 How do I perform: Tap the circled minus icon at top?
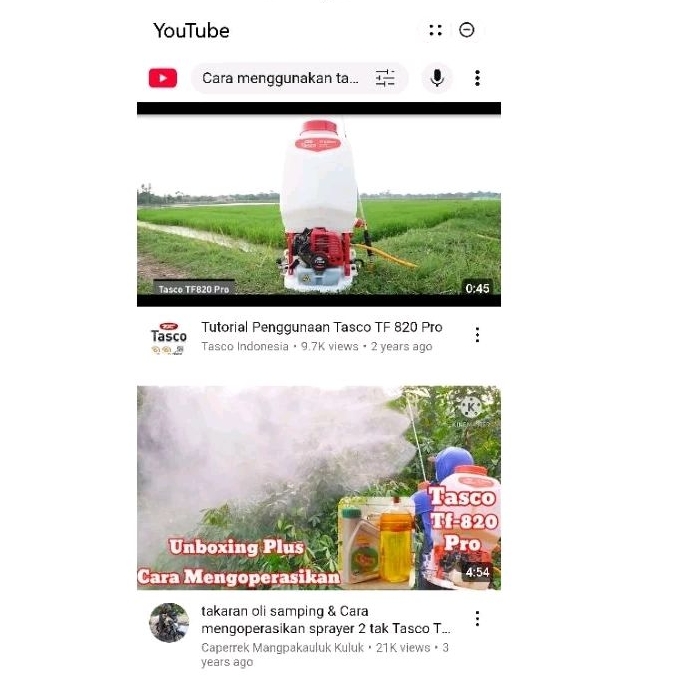[466, 30]
